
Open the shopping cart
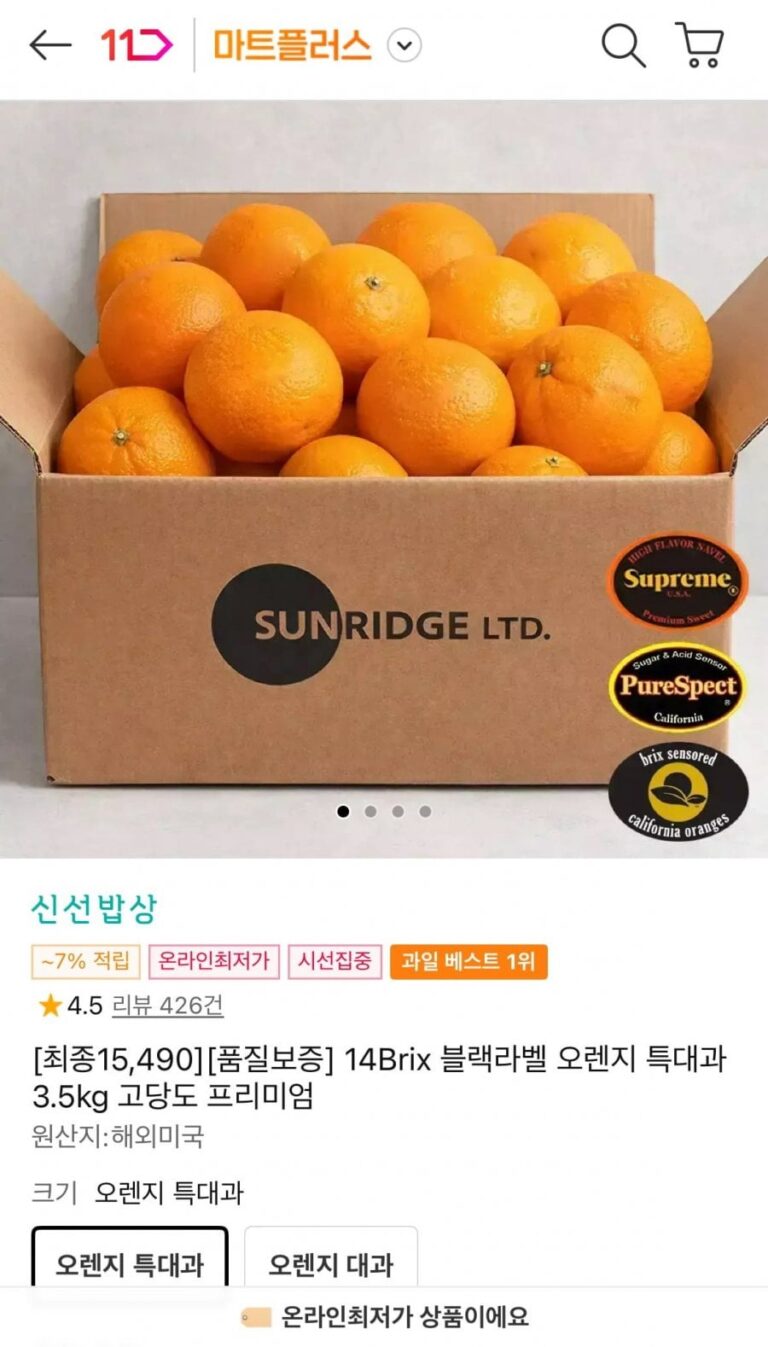699,45
